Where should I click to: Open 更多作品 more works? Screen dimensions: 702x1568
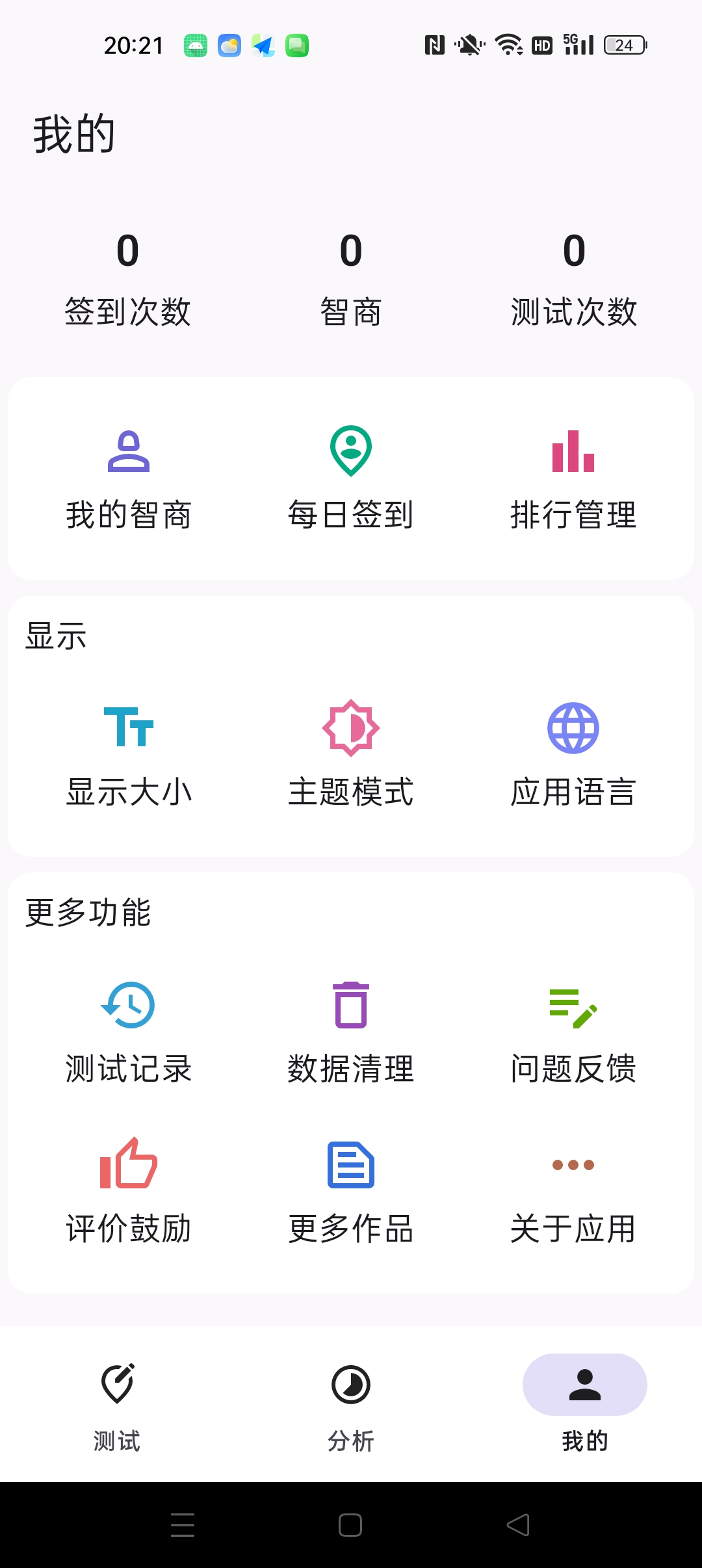tap(351, 1193)
